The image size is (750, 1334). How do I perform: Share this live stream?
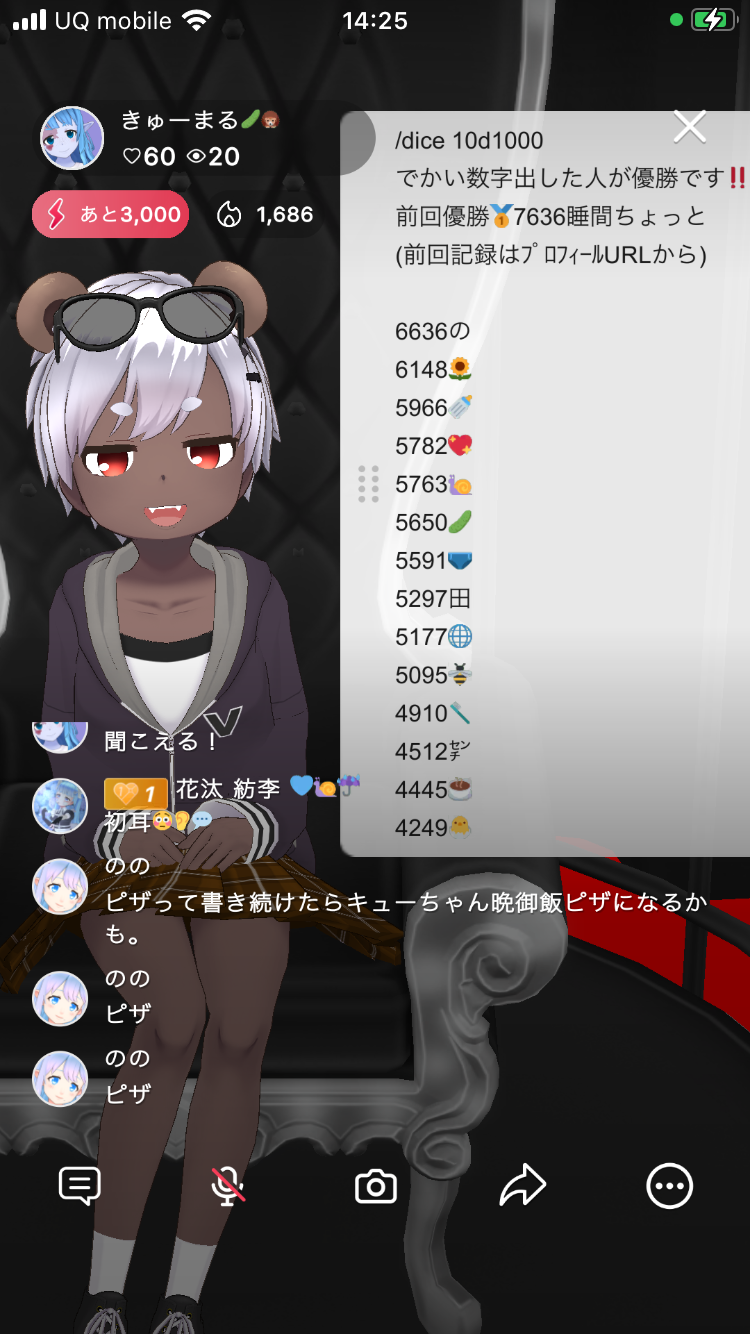[522, 1187]
